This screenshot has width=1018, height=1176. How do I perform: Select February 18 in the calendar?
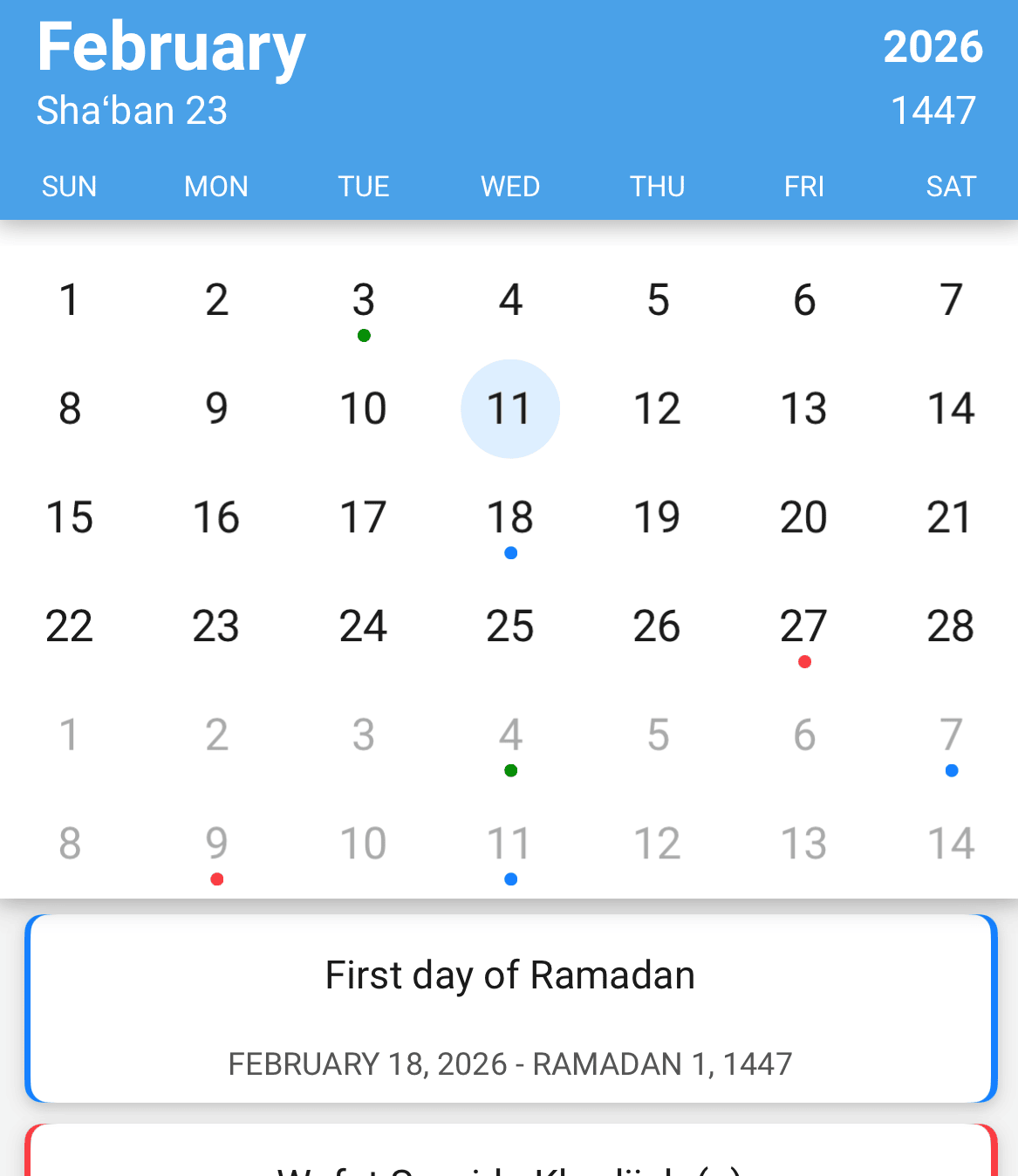[510, 517]
